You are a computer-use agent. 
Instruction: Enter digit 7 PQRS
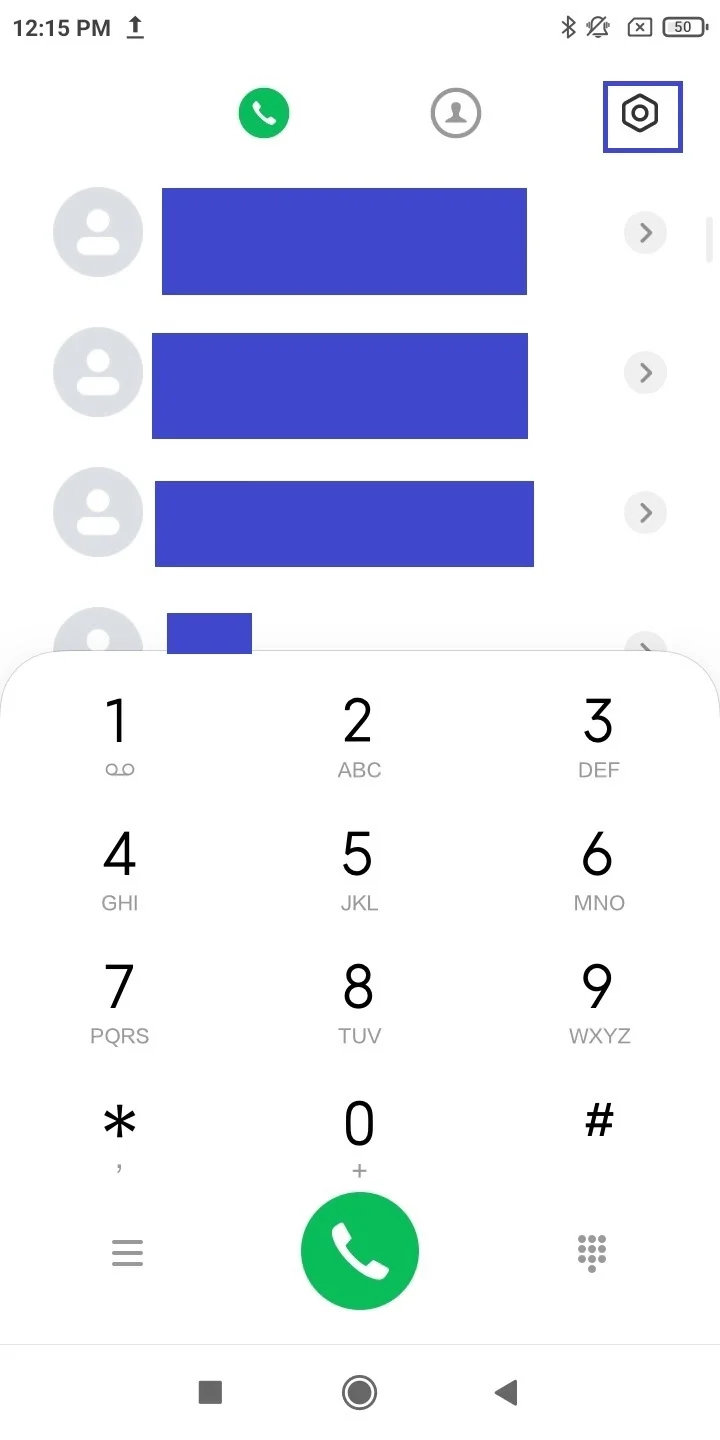point(119,1002)
